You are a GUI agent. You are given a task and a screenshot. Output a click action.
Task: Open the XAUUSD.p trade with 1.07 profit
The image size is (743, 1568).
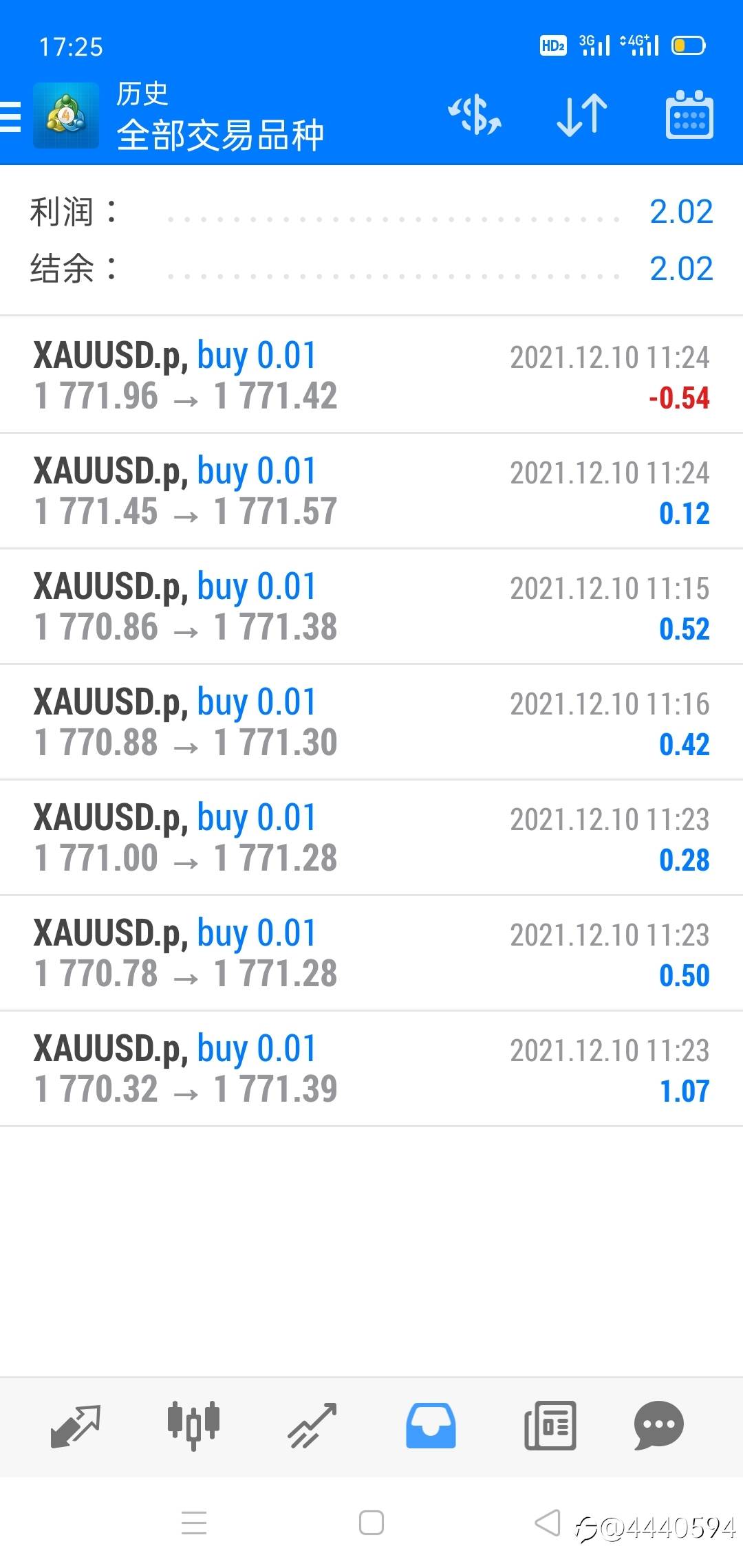click(371, 1069)
